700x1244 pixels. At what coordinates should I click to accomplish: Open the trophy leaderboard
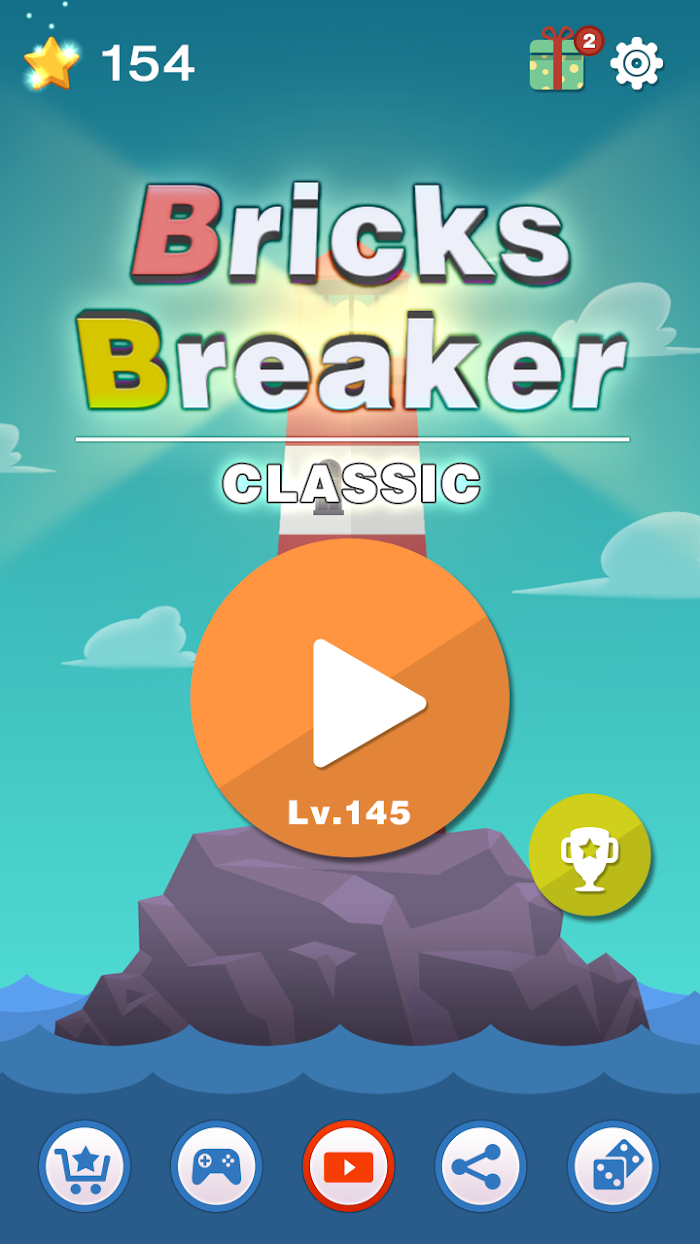[x=590, y=855]
